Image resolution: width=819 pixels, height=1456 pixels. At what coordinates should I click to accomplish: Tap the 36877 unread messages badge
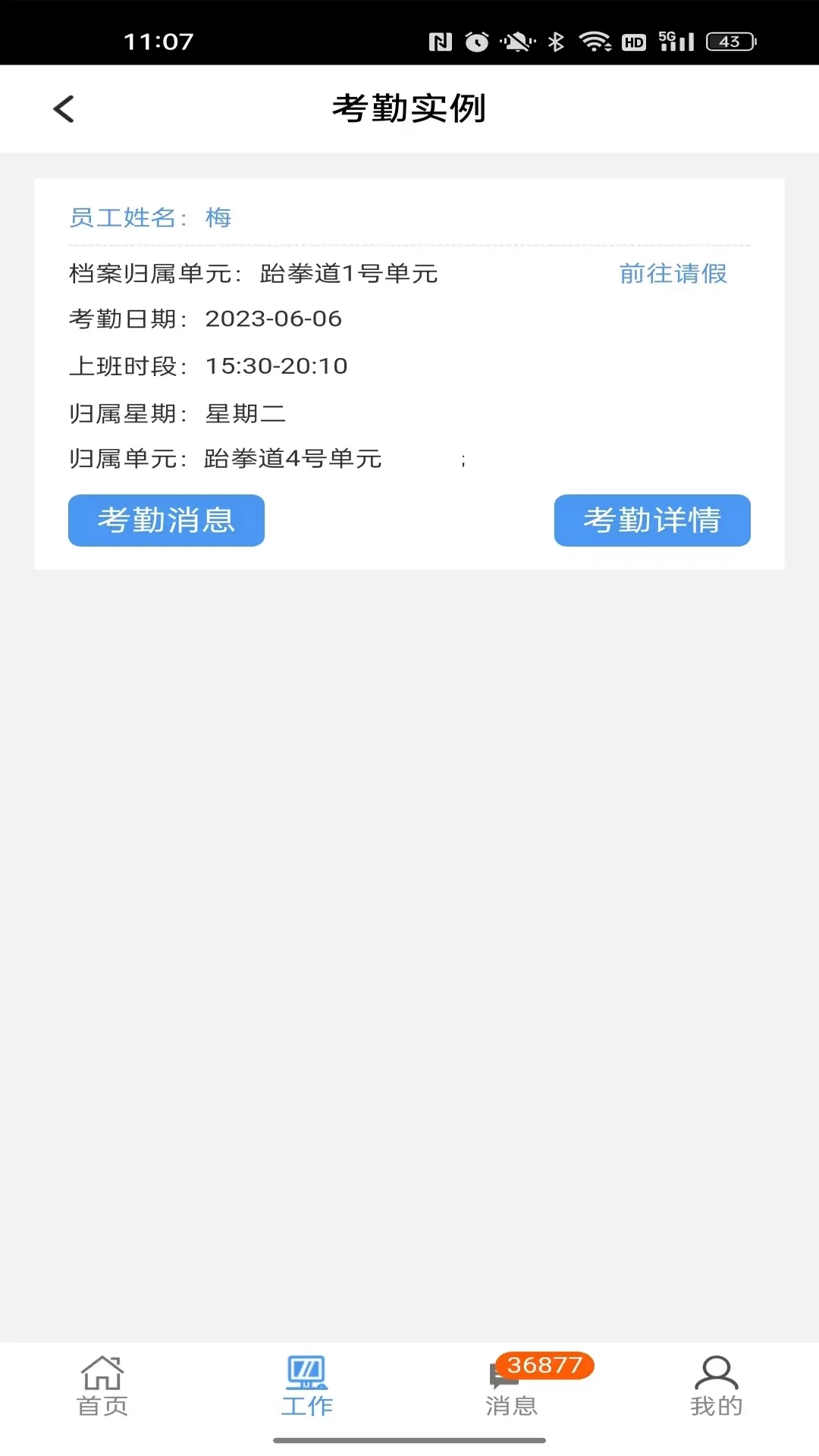click(x=544, y=1360)
